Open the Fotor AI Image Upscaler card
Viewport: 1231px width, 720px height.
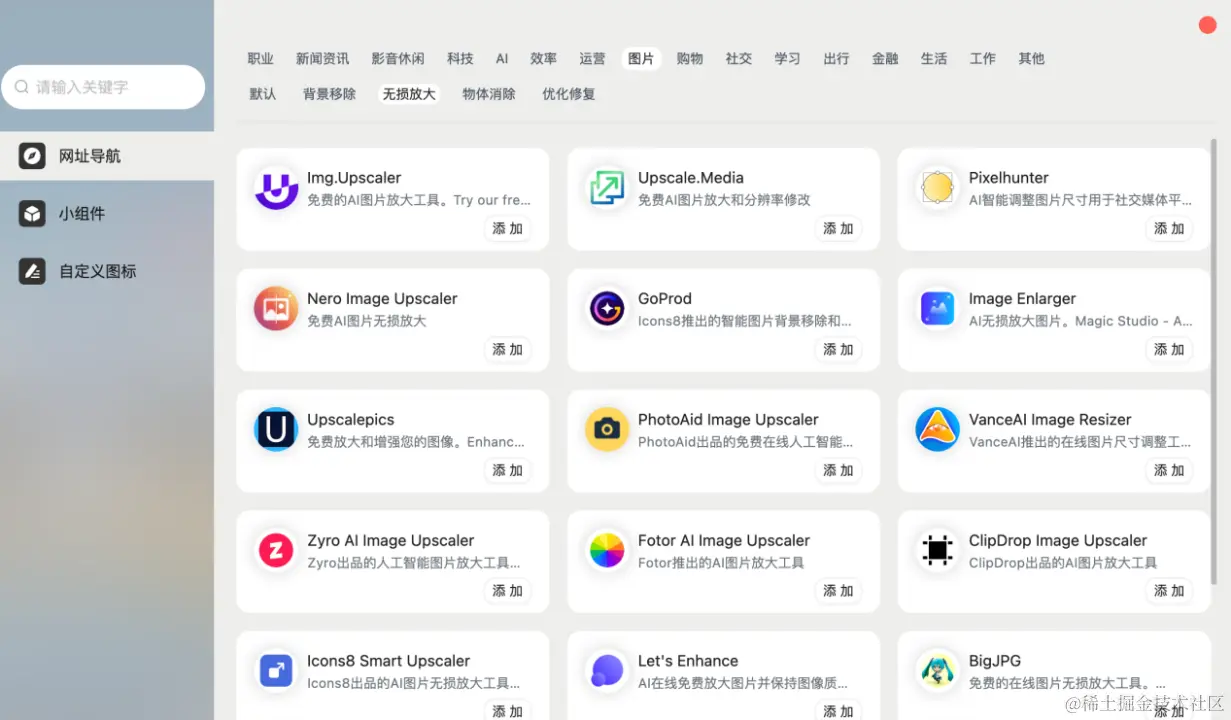(x=722, y=550)
